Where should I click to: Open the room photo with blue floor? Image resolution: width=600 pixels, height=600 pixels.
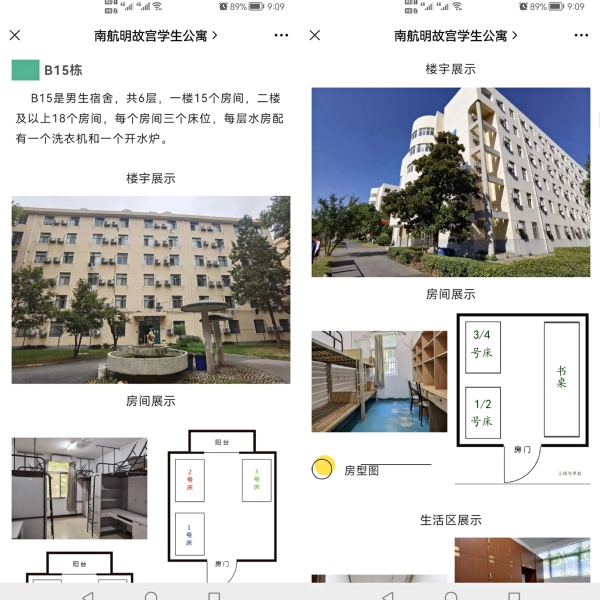pos(379,381)
